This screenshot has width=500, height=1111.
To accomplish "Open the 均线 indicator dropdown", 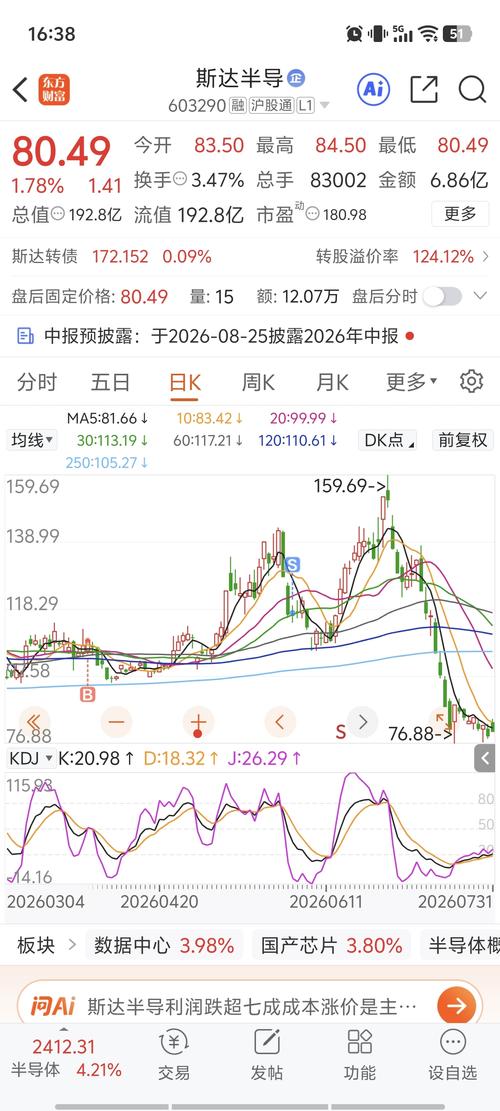I will tap(32, 440).
